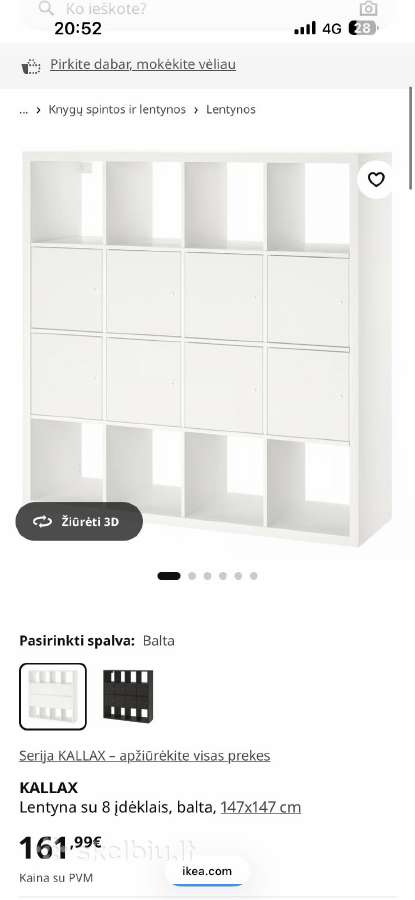The height and width of the screenshot is (900, 415).
Task: Add KALLAX to favourites with heart icon
Action: coord(376,180)
